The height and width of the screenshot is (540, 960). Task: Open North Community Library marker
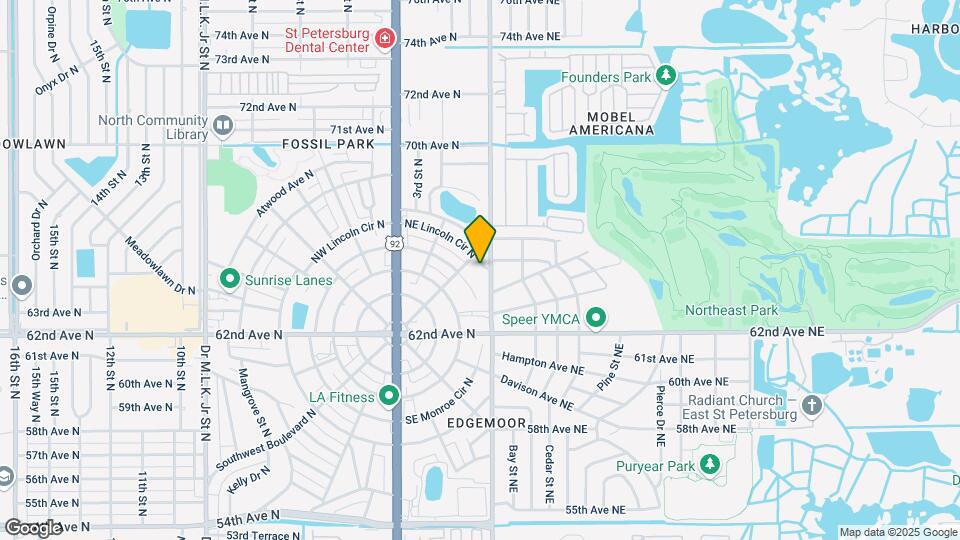coord(223,126)
